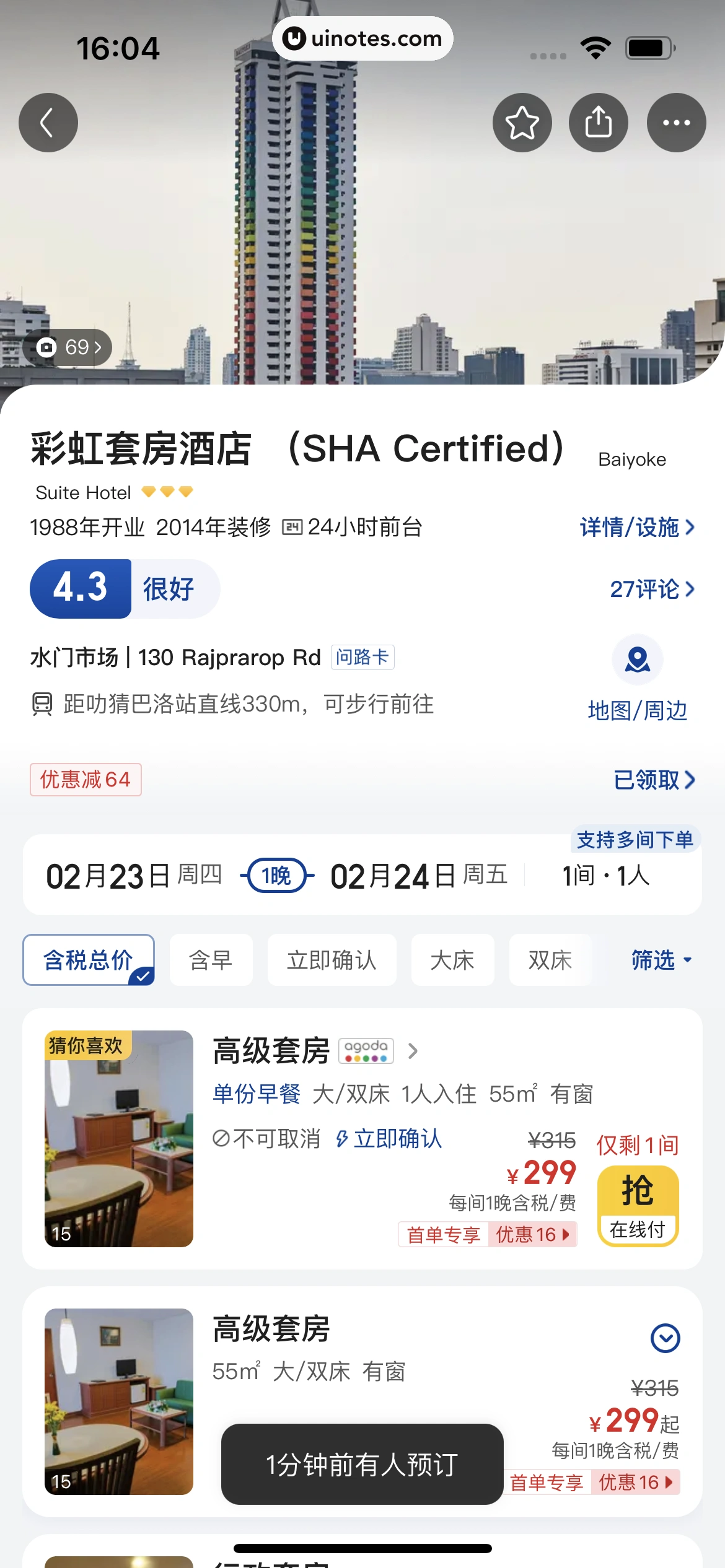725x1568 pixels.
Task: Favorite the hotel using the star icon
Action: pos(521,123)
